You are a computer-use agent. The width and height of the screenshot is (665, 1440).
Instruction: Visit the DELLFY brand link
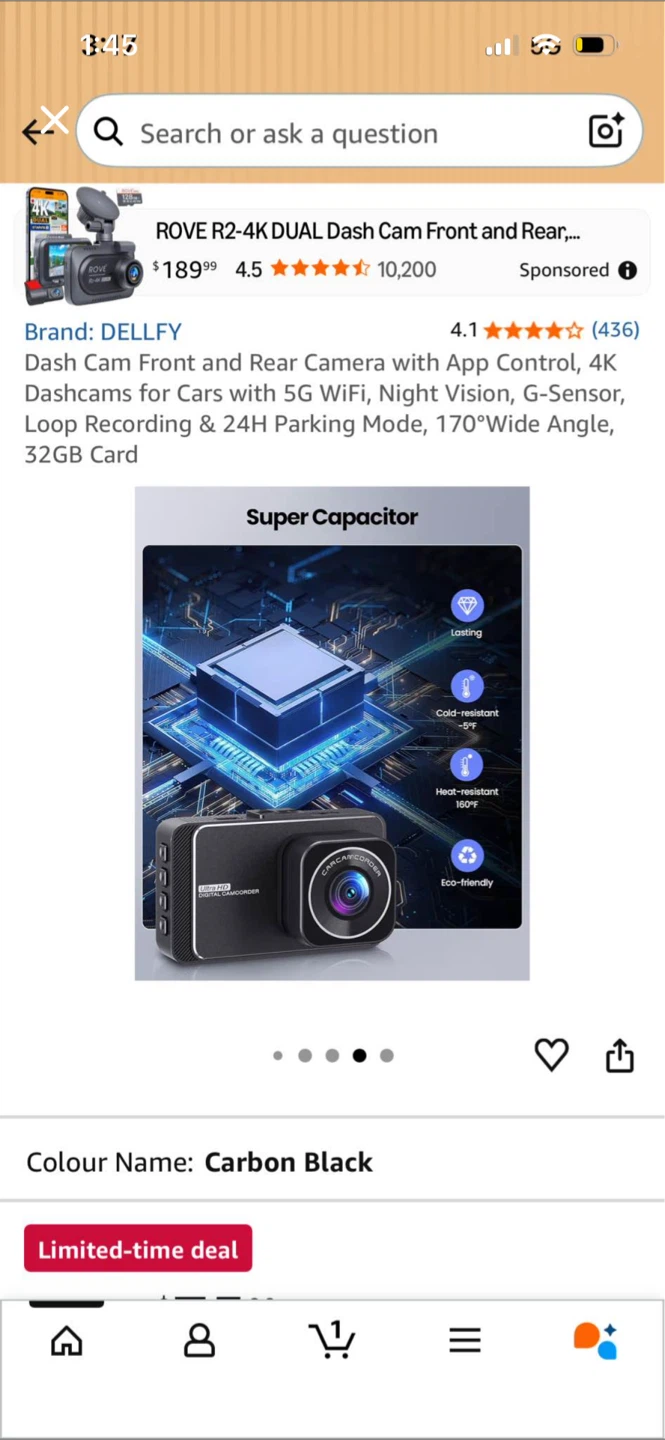103,331
